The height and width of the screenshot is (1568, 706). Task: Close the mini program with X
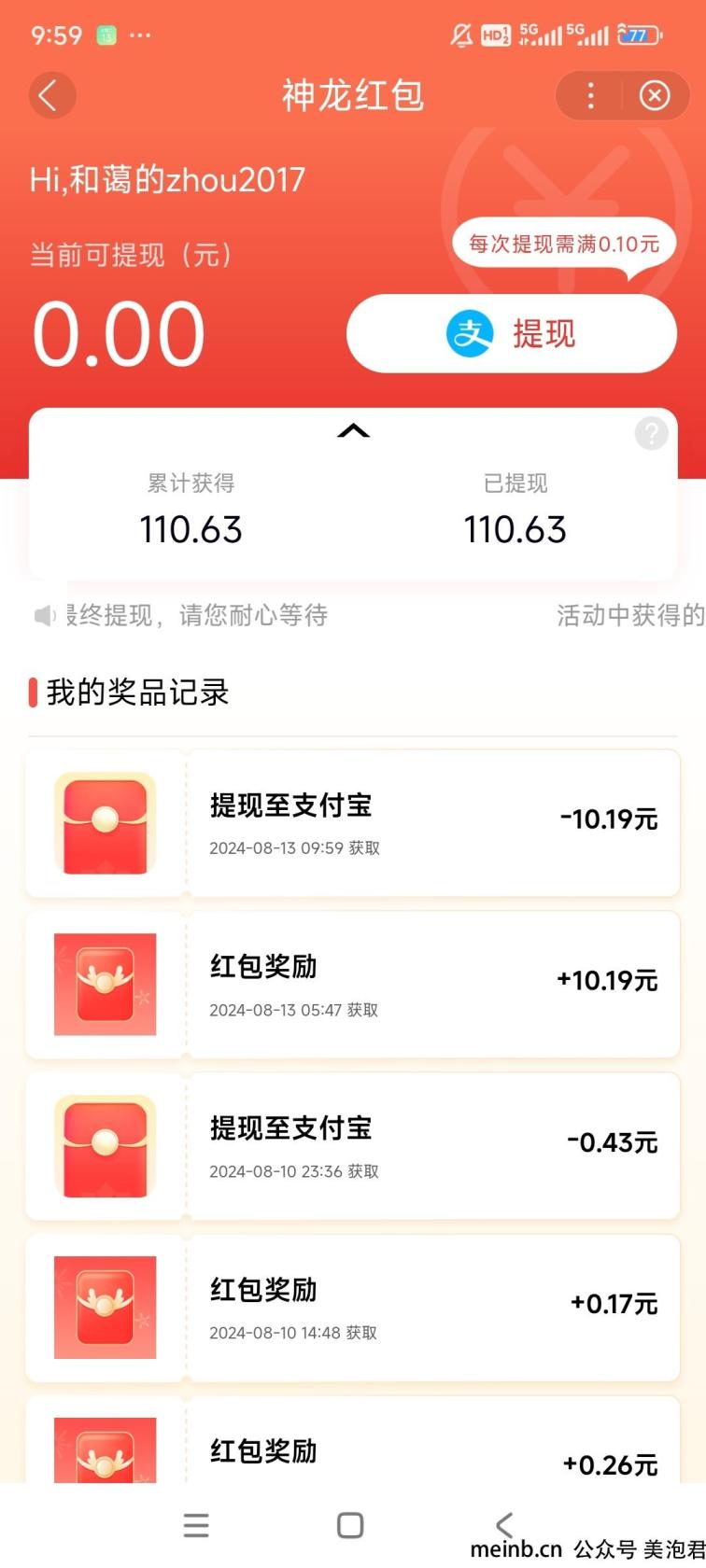pyautogui.click(x=655, y=95)
